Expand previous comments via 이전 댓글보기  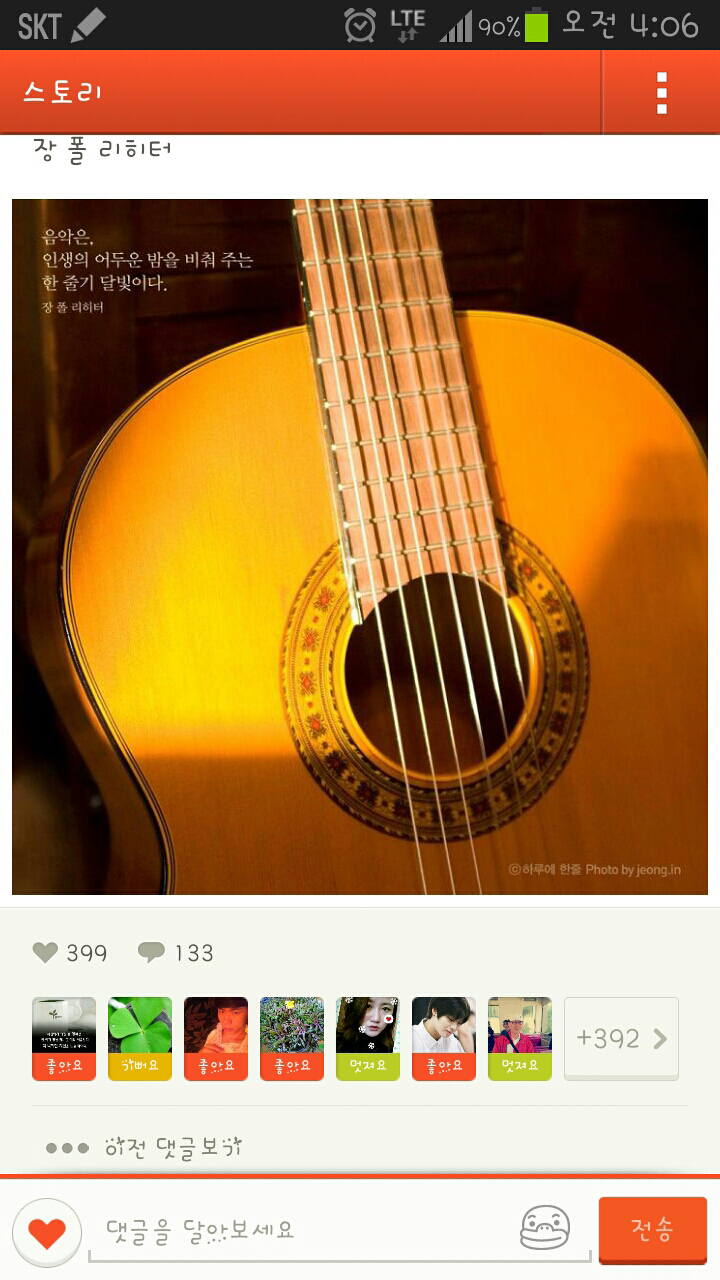pyautogui.click(x=173, y=1147)
